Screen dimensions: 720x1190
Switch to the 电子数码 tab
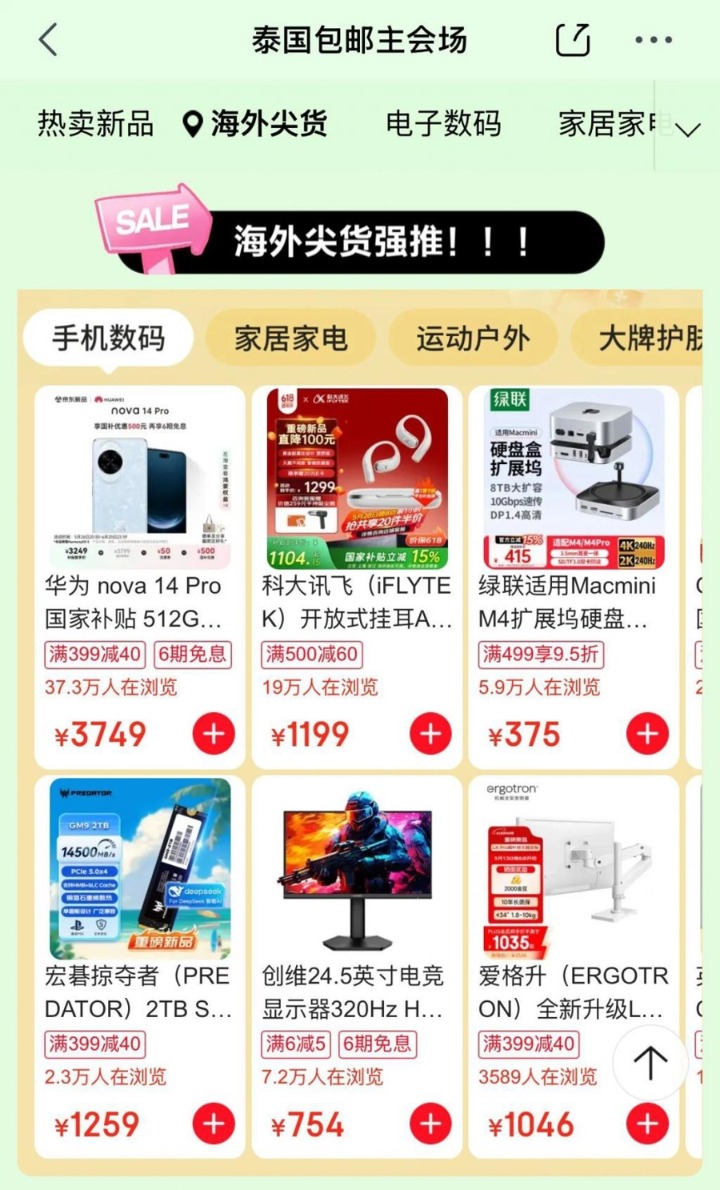(x=443, y=124)
